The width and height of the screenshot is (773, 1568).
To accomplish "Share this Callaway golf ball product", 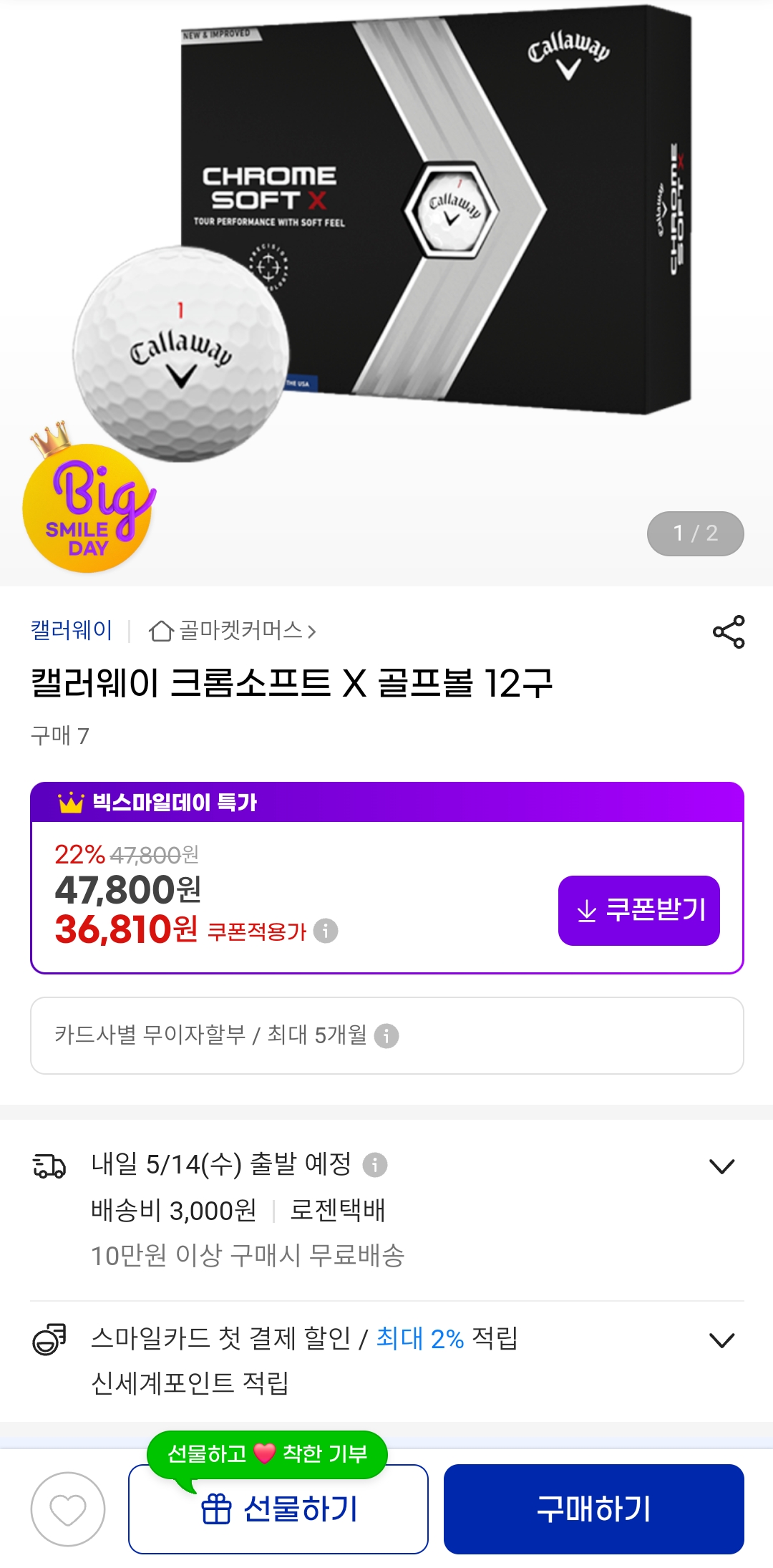I will tap(729, 631).
